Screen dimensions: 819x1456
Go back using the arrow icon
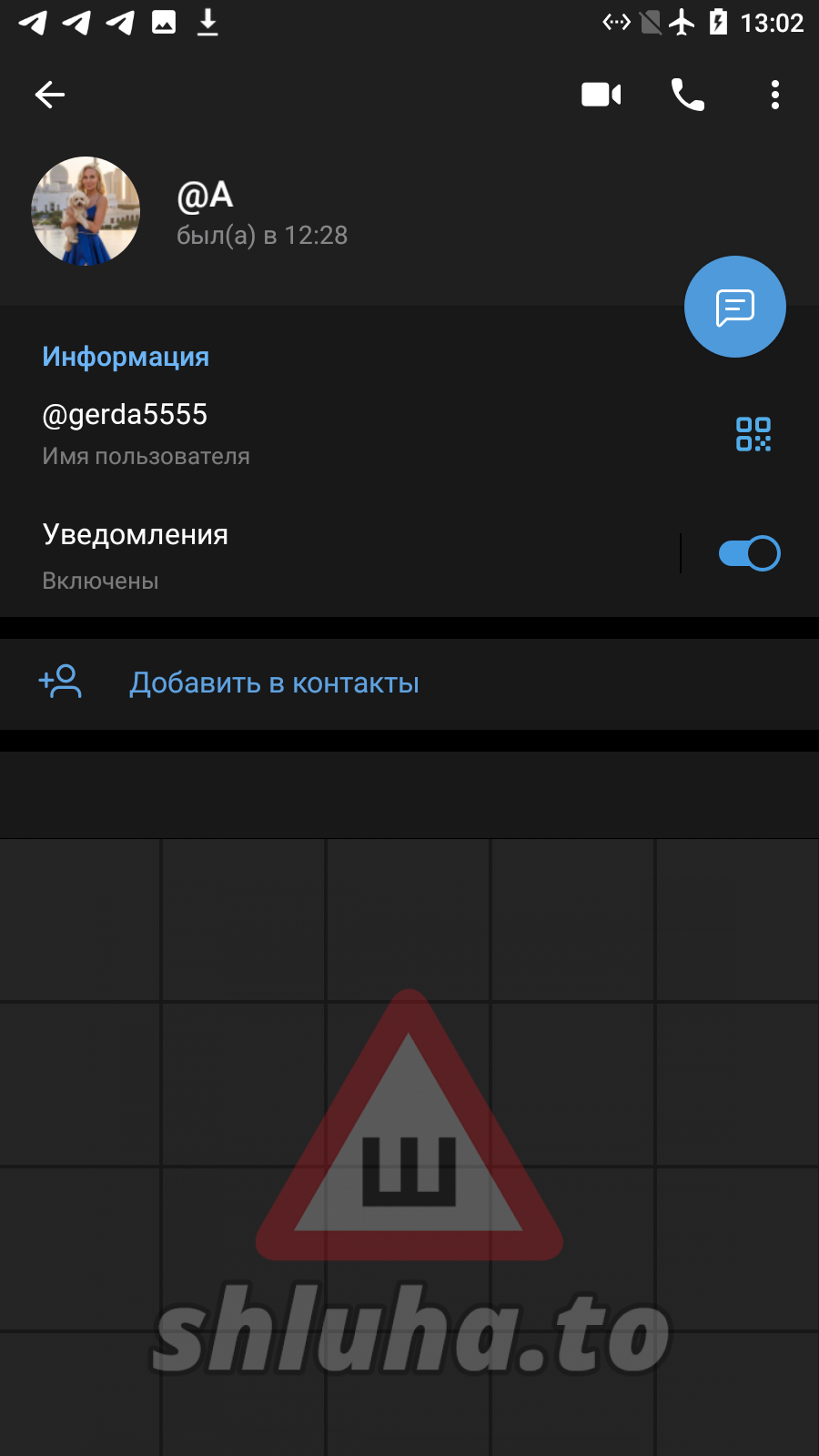pos(50,95)
